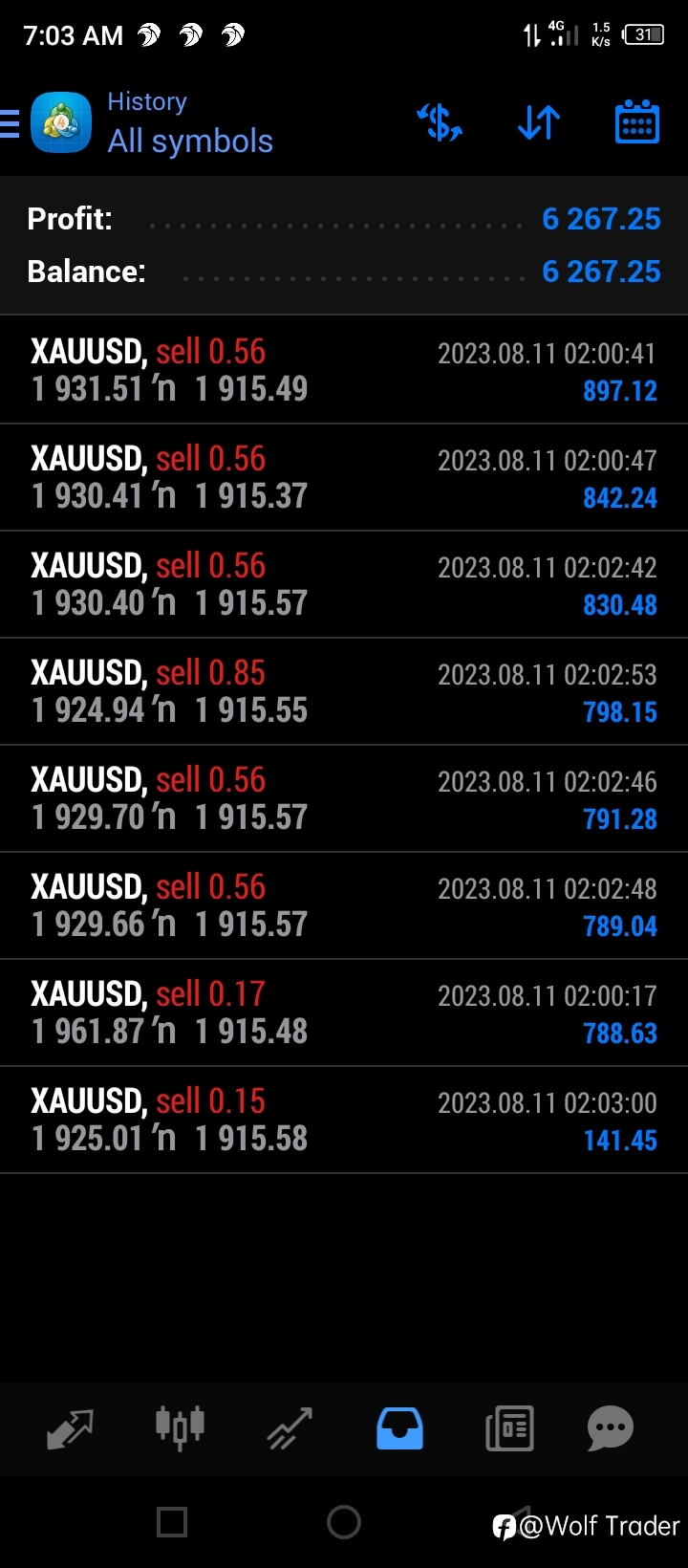Open the trade with profit 897.12

[x=344, y=370]
